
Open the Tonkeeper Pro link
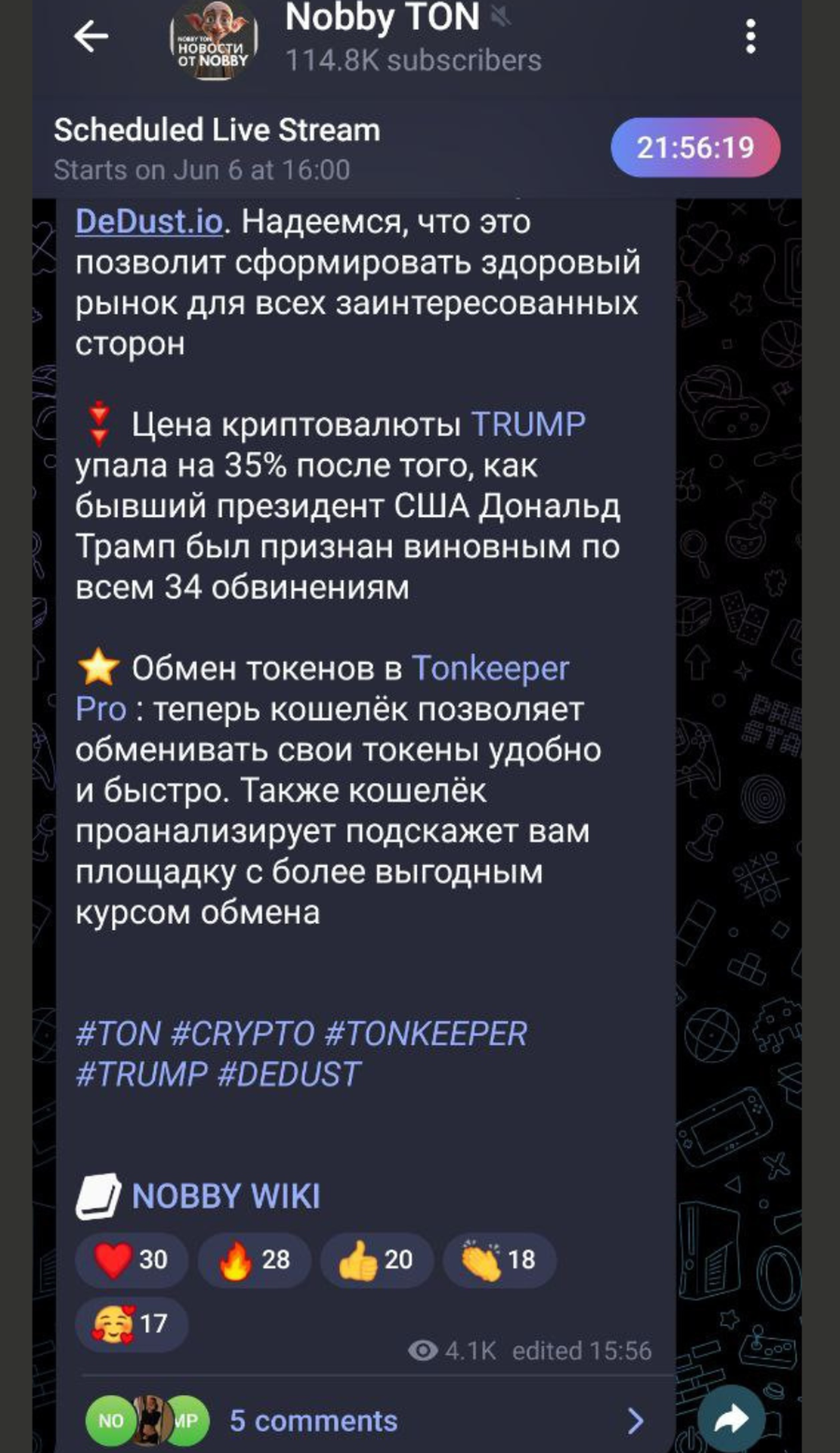click(490, 668)
